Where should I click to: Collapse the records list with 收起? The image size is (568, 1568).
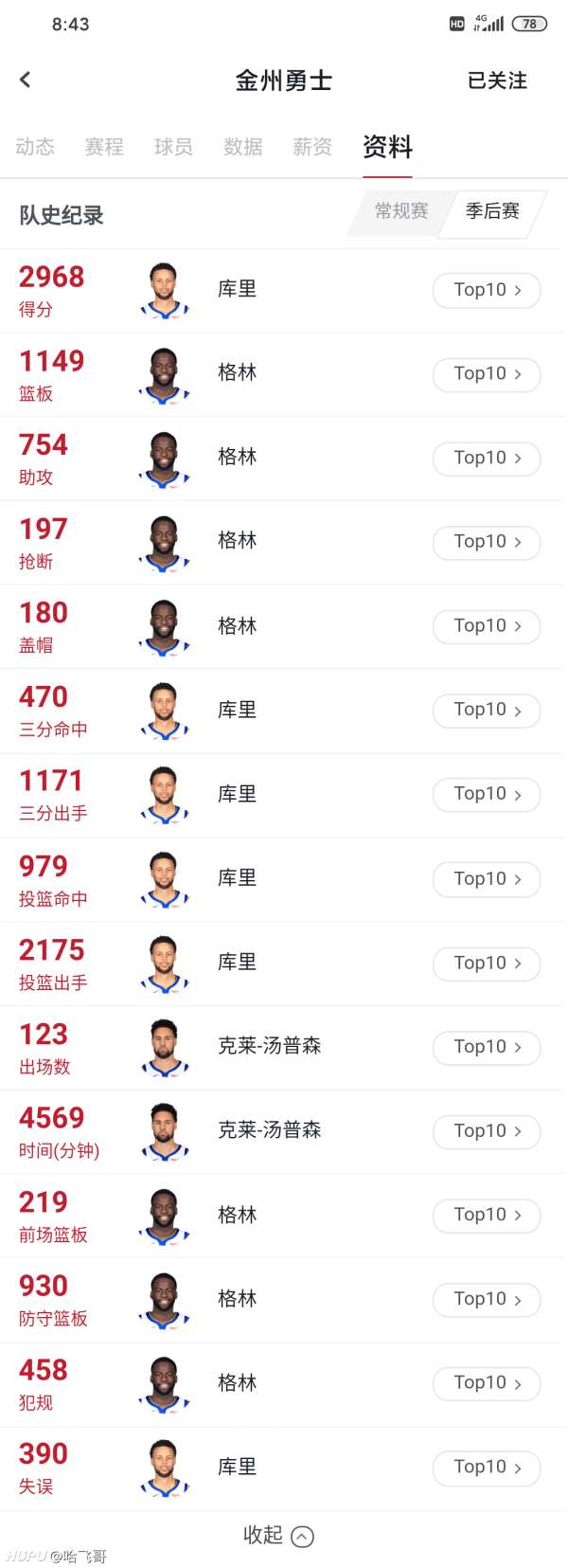pos(278,1536)
